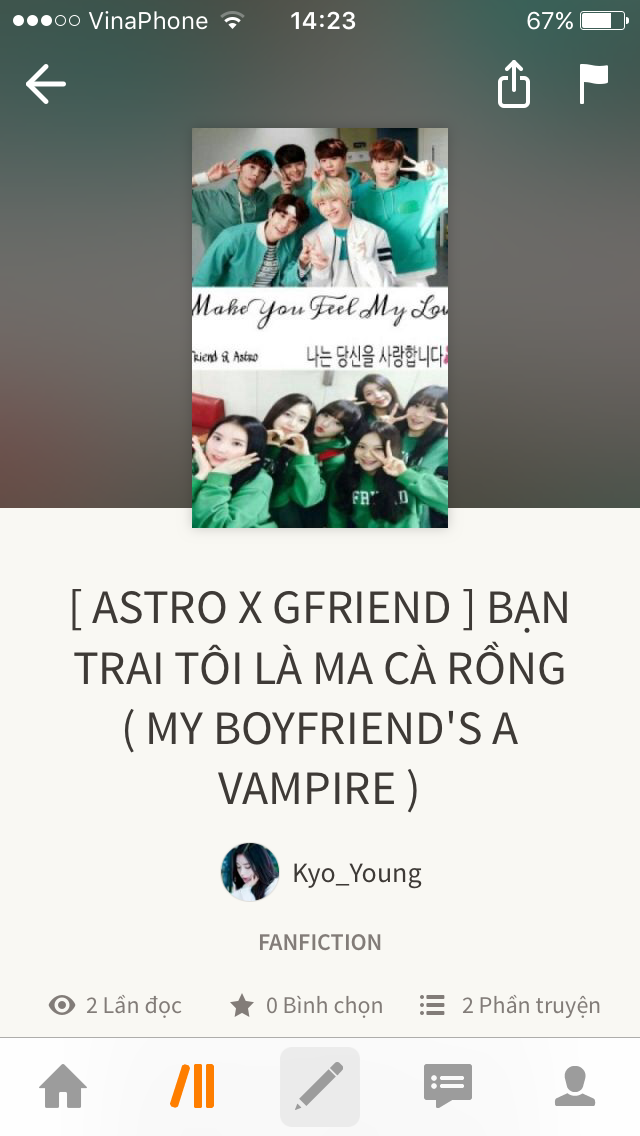The height and width of the screenshot is (1136, 640).
Task: Open the messages tab
Action: 448,1086
